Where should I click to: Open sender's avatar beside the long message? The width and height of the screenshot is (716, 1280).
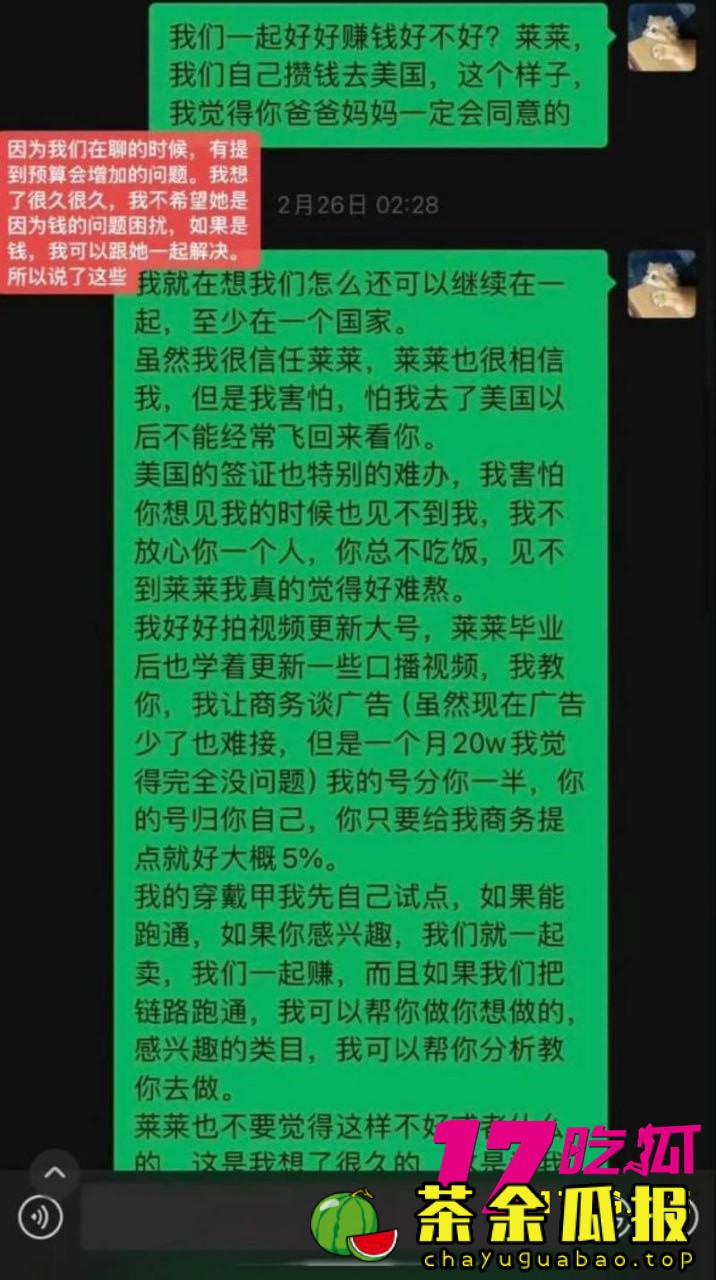click(661, 284)
